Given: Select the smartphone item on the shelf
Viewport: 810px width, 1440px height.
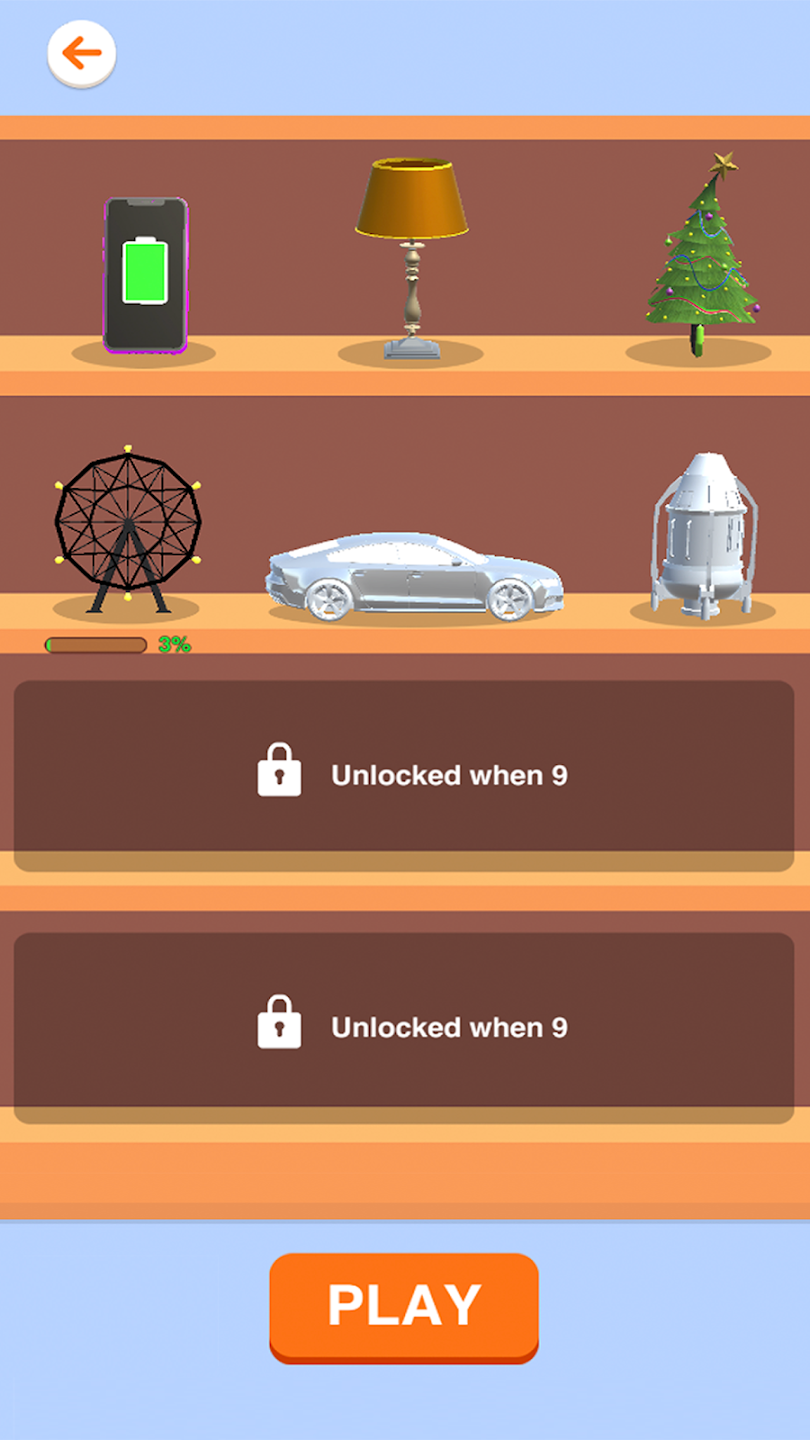Looking at the screenshot, I should pos(146,275).
